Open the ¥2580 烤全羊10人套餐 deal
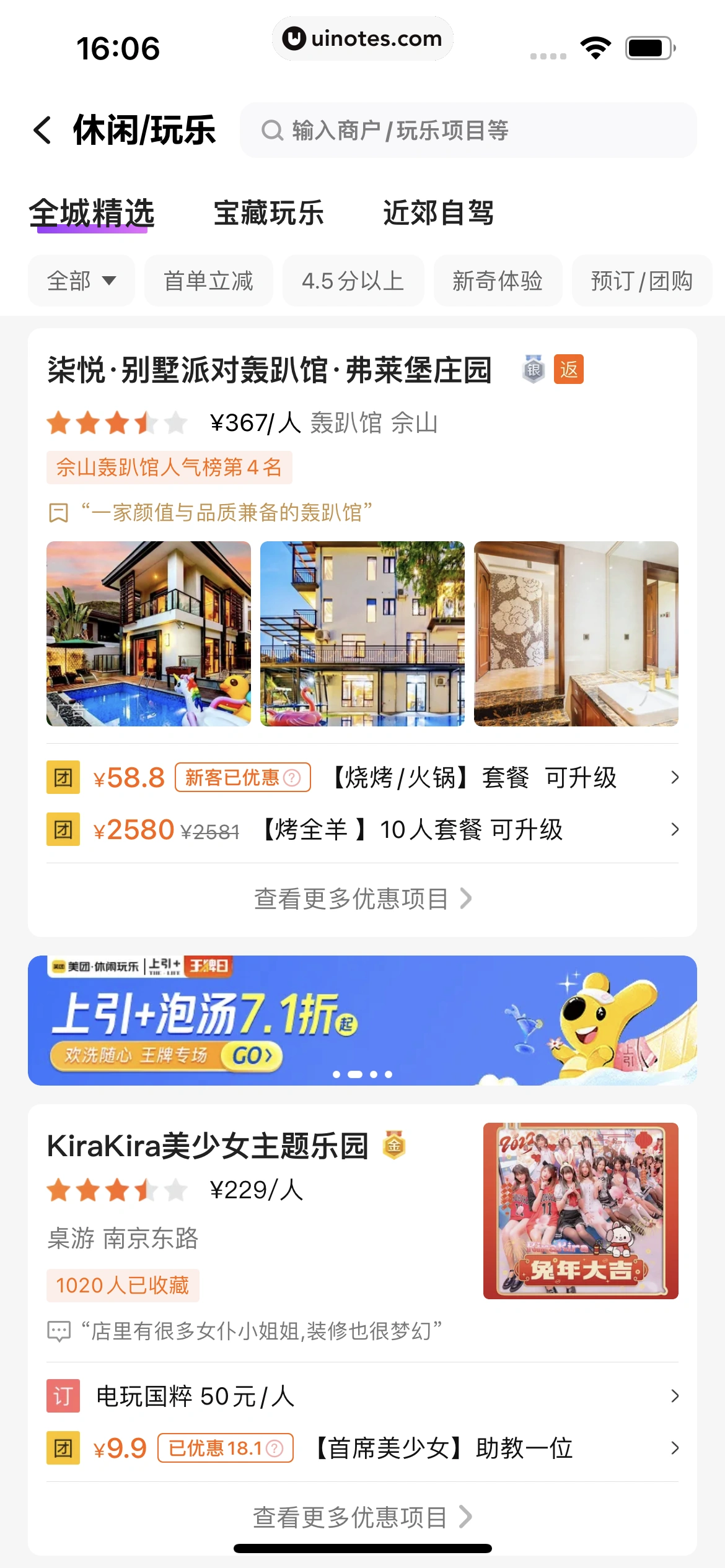Screen dimensions: 725x1568 point(409,830)
